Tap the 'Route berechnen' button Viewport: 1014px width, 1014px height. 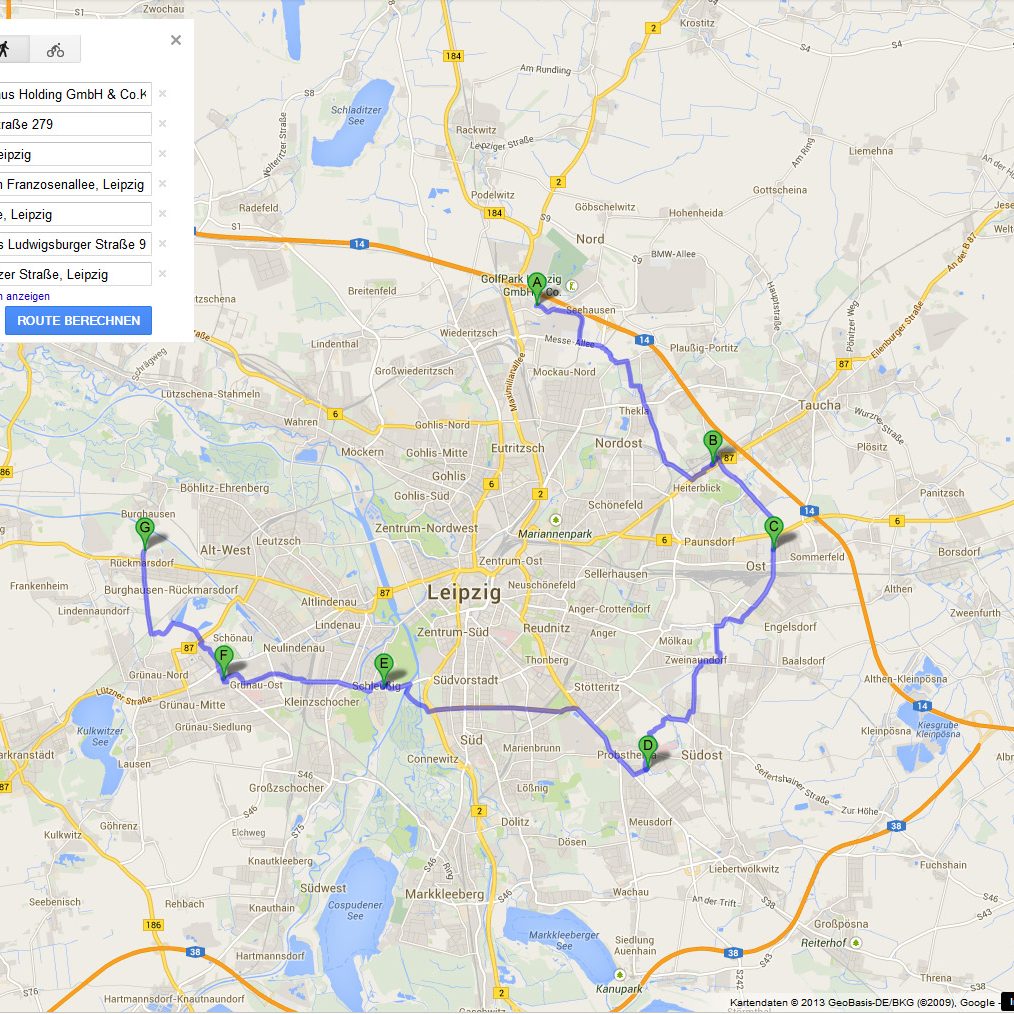tap(78, 321)
